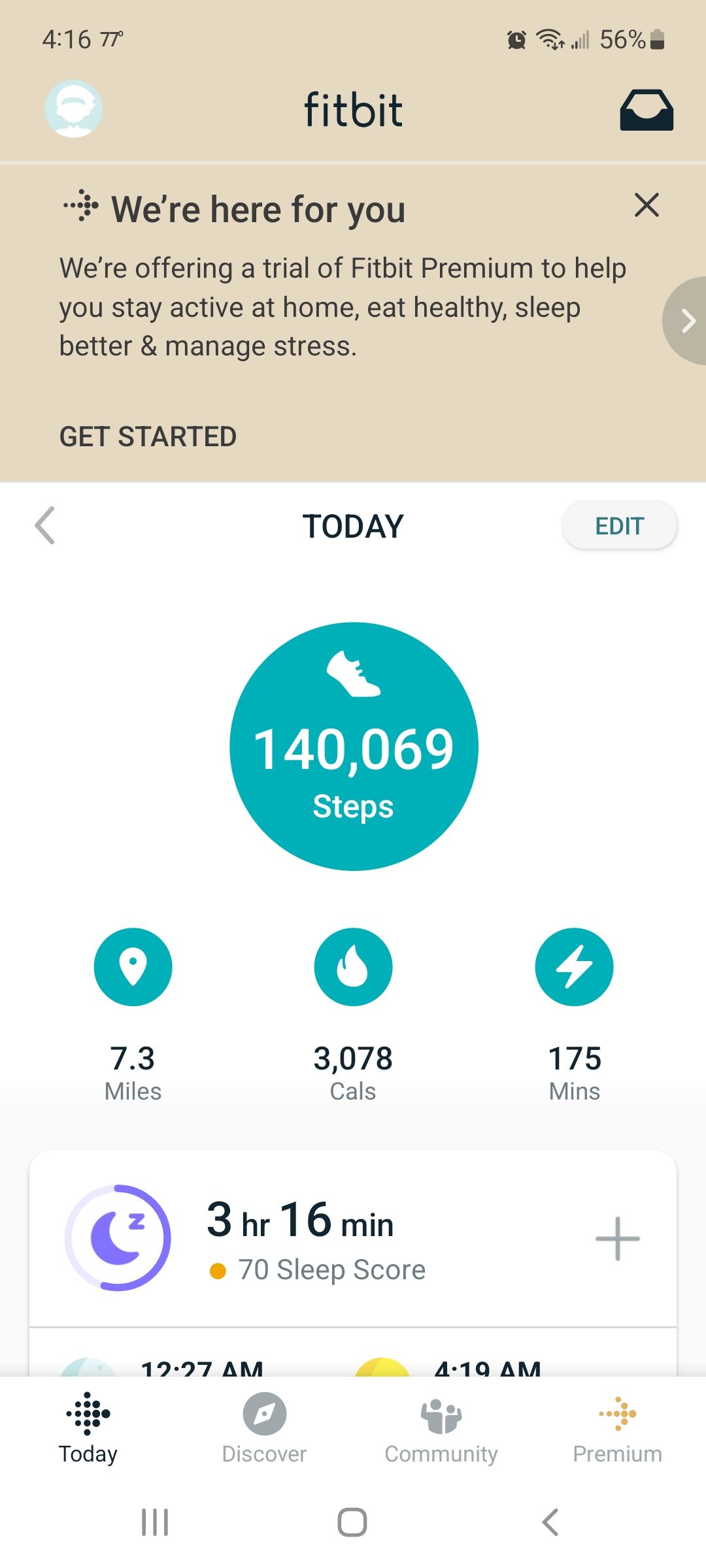This screenshot has height=1568, width=706.
Task: Open the 140,069 Steps details
Action: click(354, 746)
